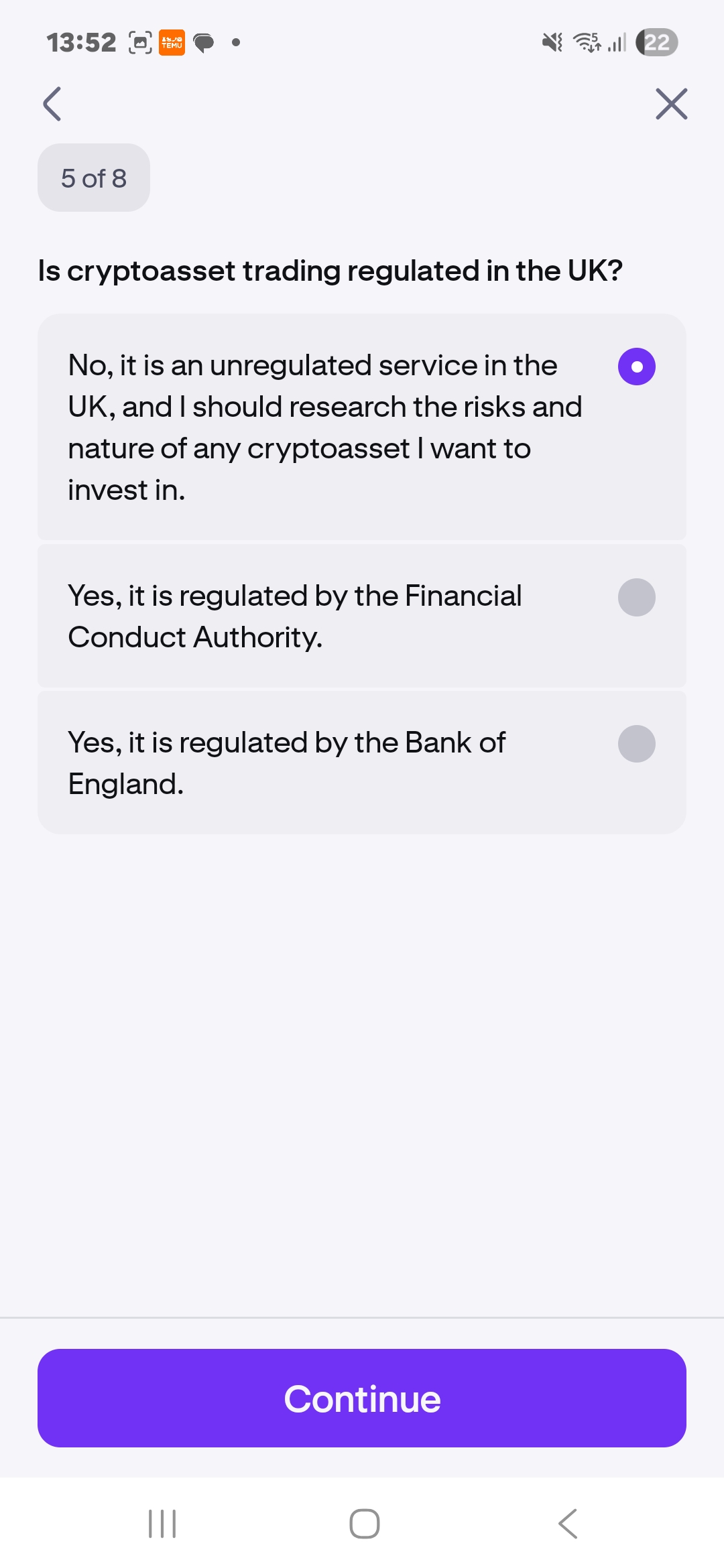The image size is (724, 1568).
Task: Tap the clock showing 13:52
Action: (80, 42)
